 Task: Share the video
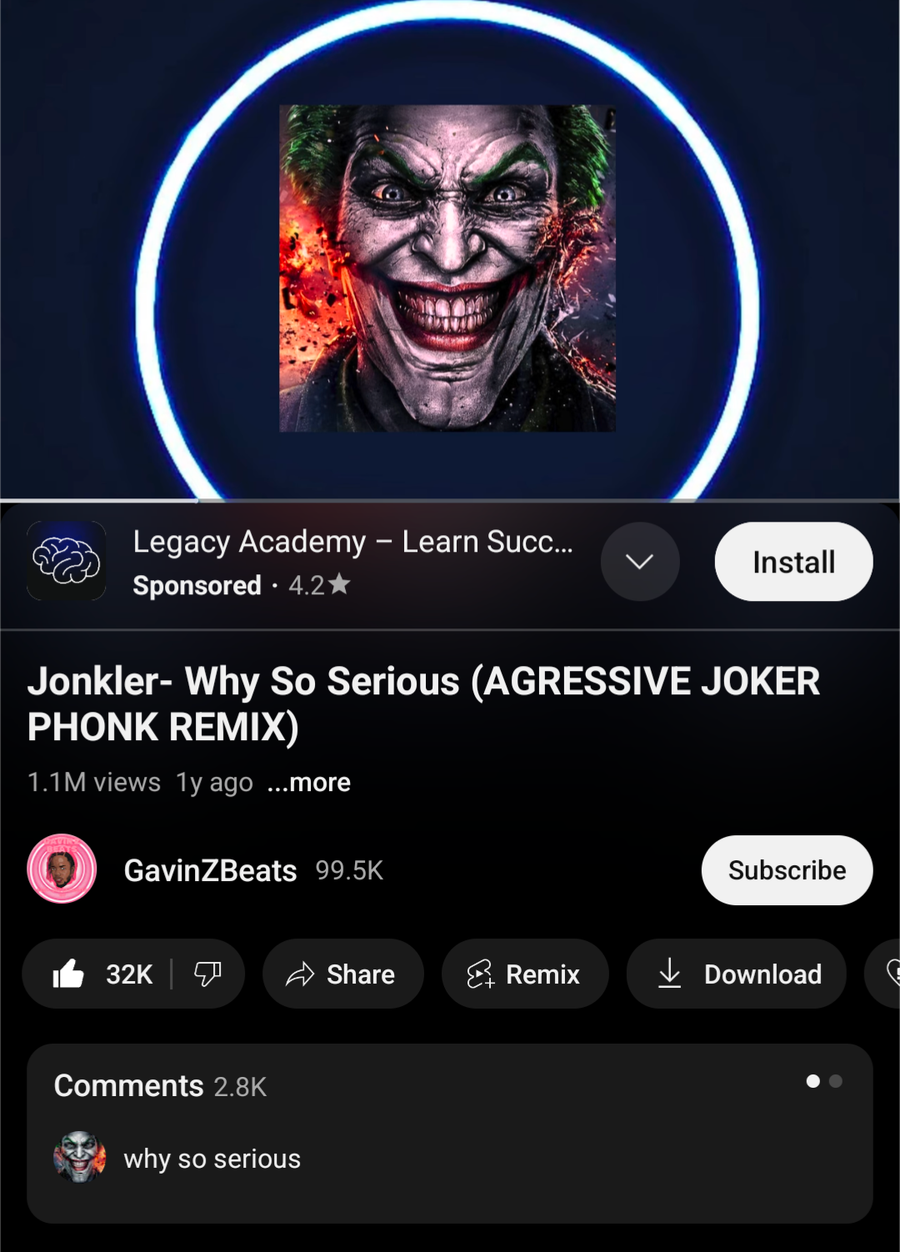pyautogui.click(x=343, y=974)
